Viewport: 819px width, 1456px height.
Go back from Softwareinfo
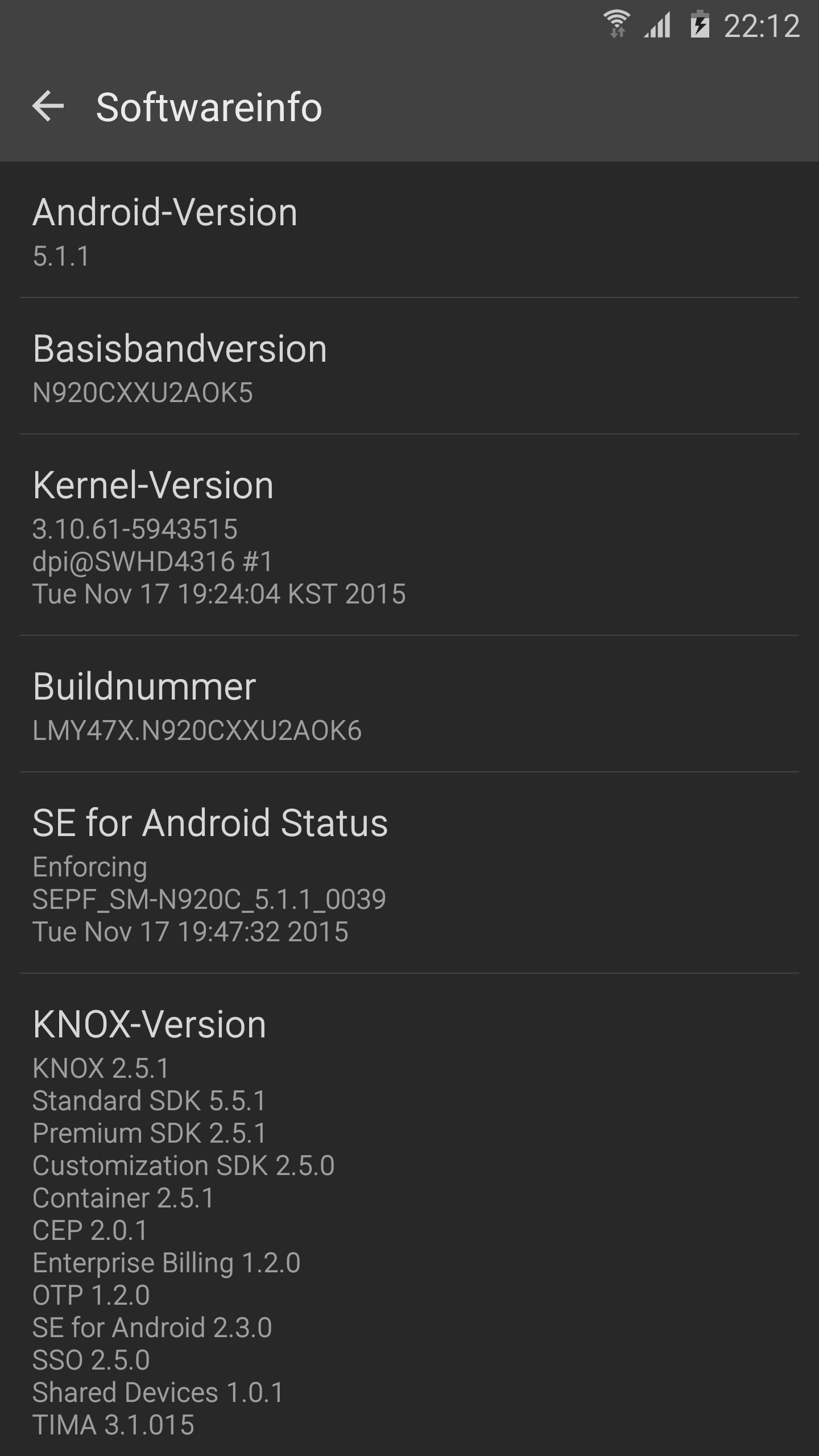pos(48,106)
